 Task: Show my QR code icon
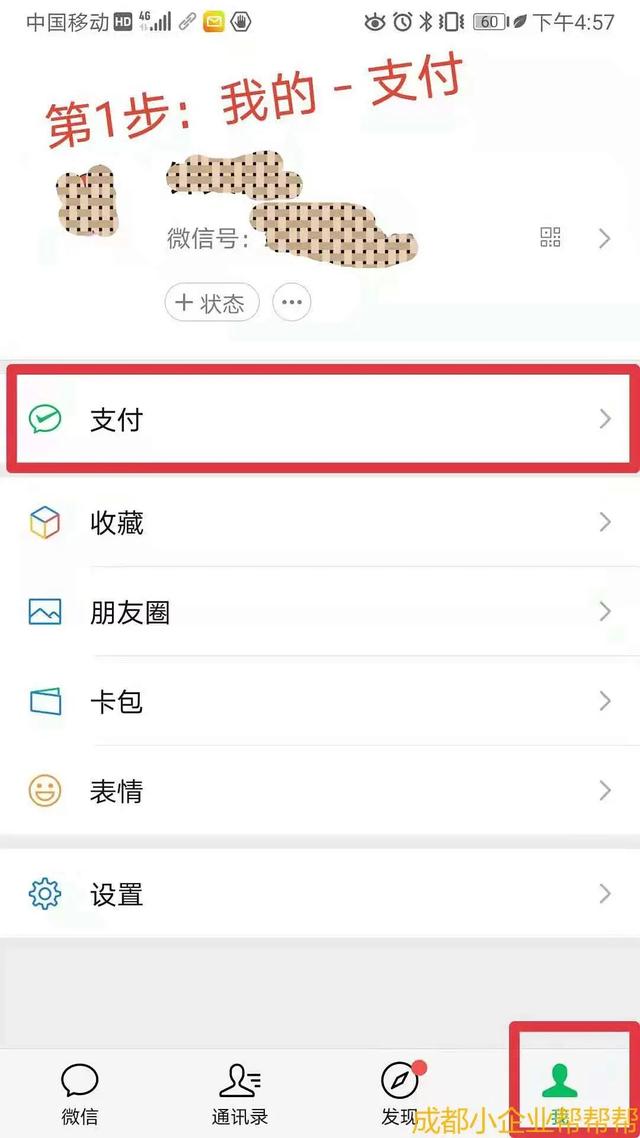[551, 237]
